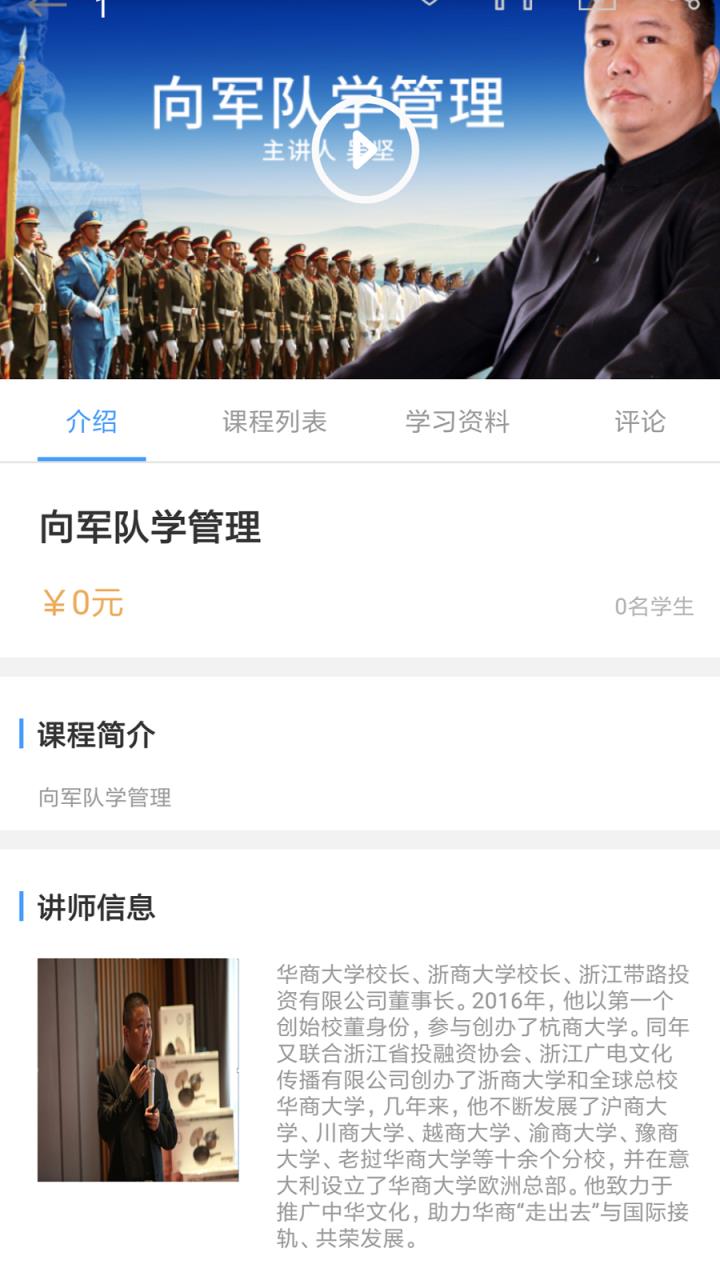Tap the 向军队学管理 description under 课程简介
The height and width of the screenshot is (1280, 720).
point(104,800)
